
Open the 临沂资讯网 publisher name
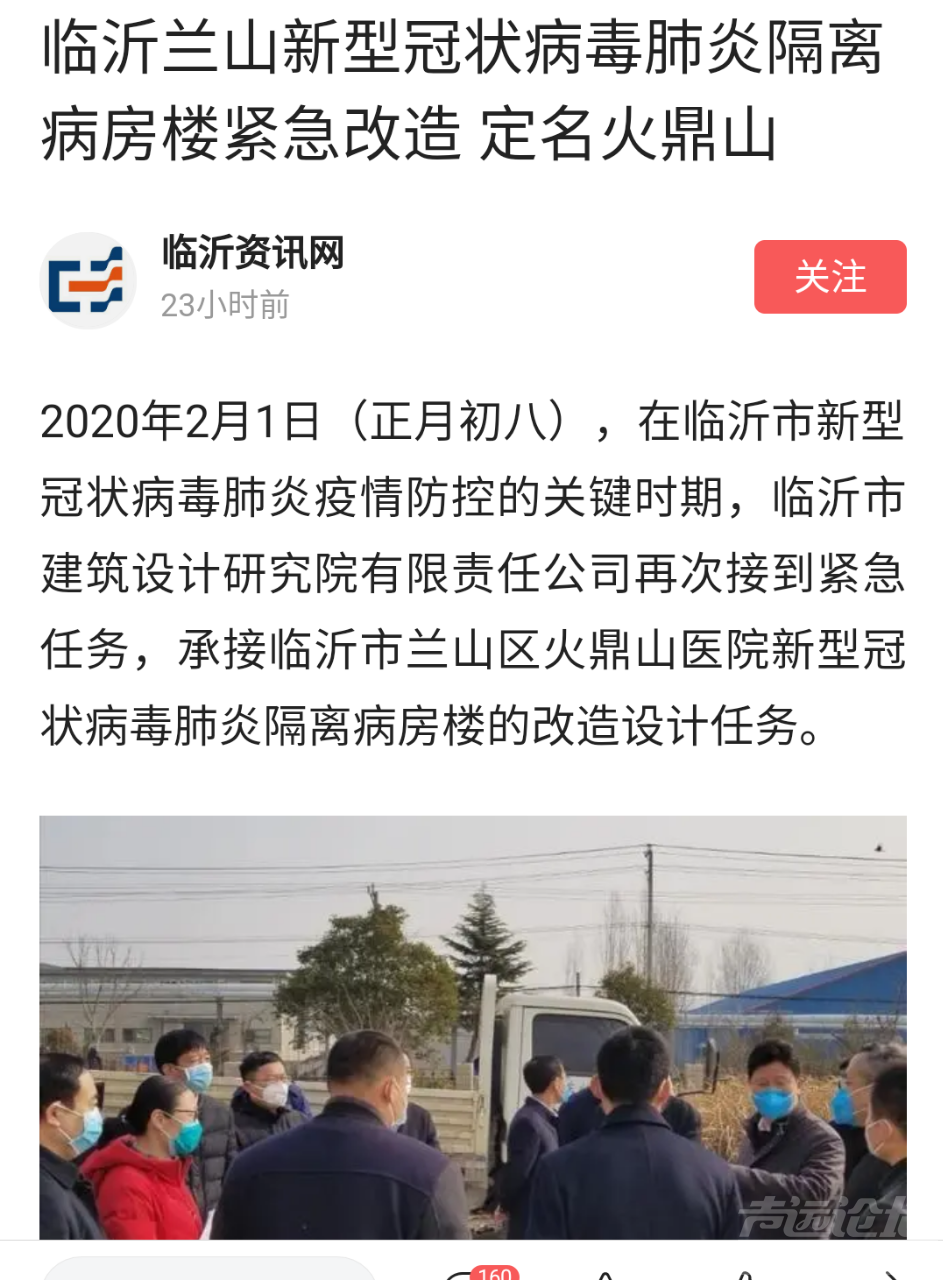(x=253, y=253)
